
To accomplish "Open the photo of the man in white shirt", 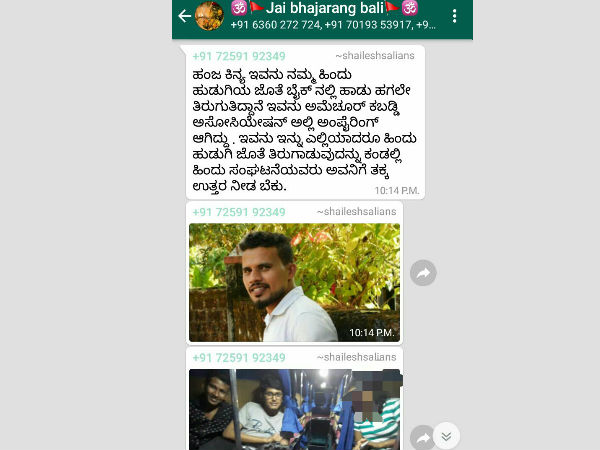I will tap(294, 282).
